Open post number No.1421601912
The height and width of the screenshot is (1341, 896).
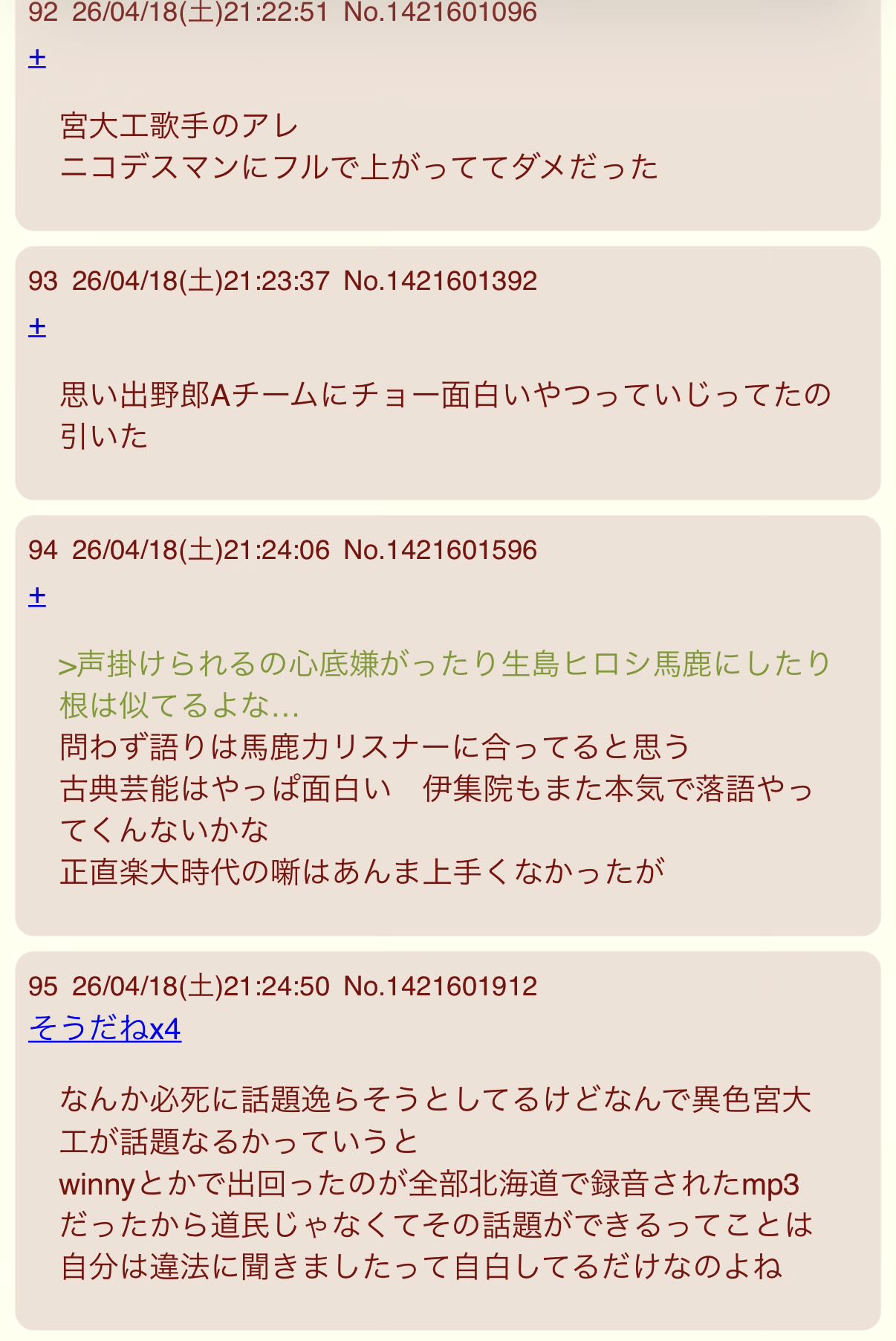[440, 986]
